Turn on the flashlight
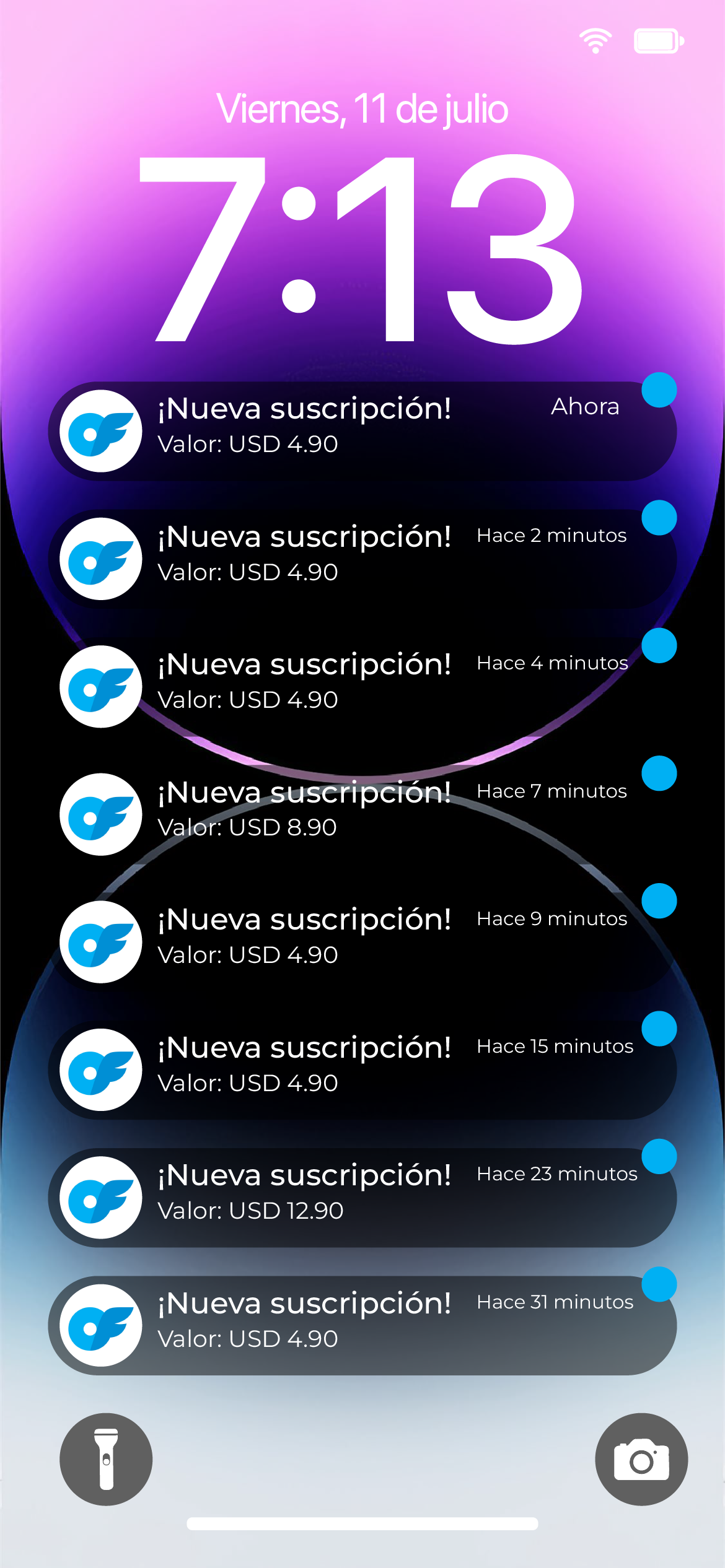This screenshot has height=1568, width=725. 106,1459
